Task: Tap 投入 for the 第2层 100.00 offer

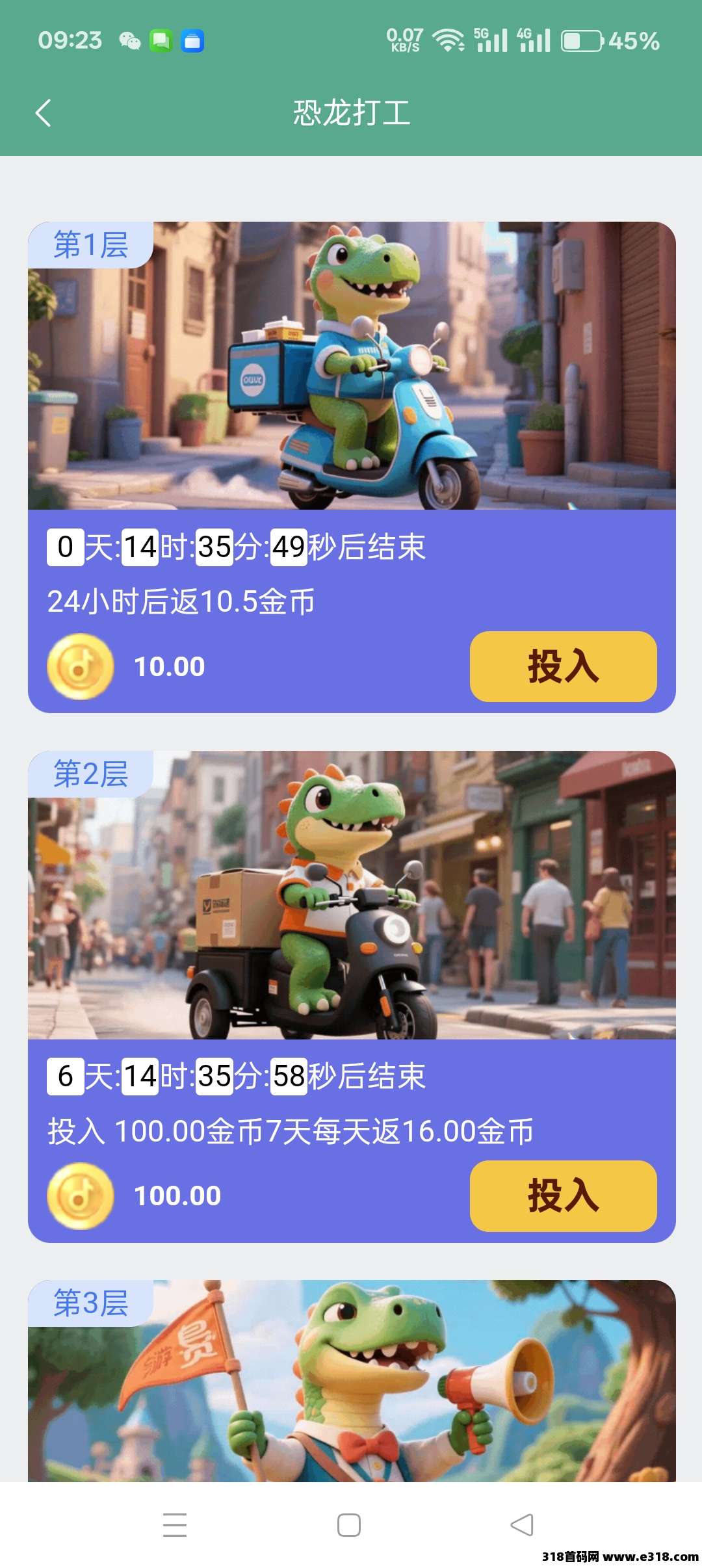Action: point(563,1196)
